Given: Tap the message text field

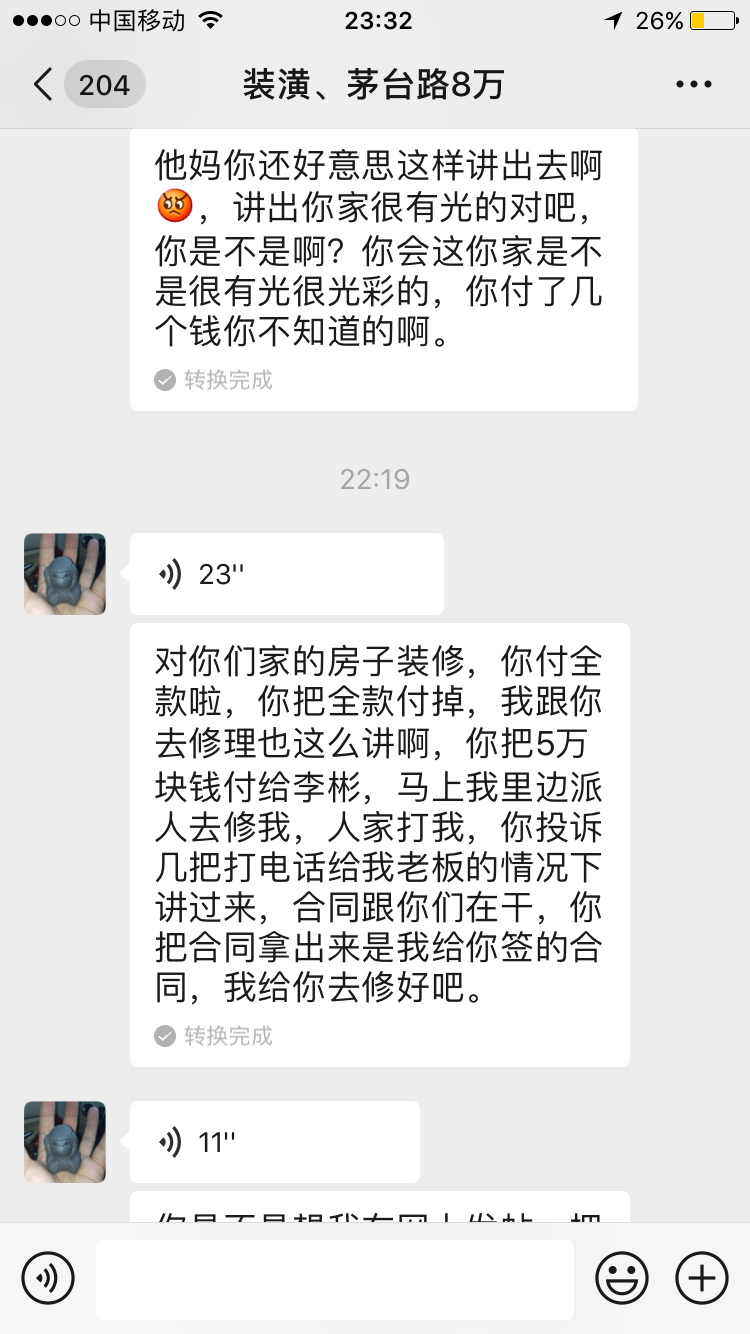Looking at the screenshot, I should (335, 1279).
